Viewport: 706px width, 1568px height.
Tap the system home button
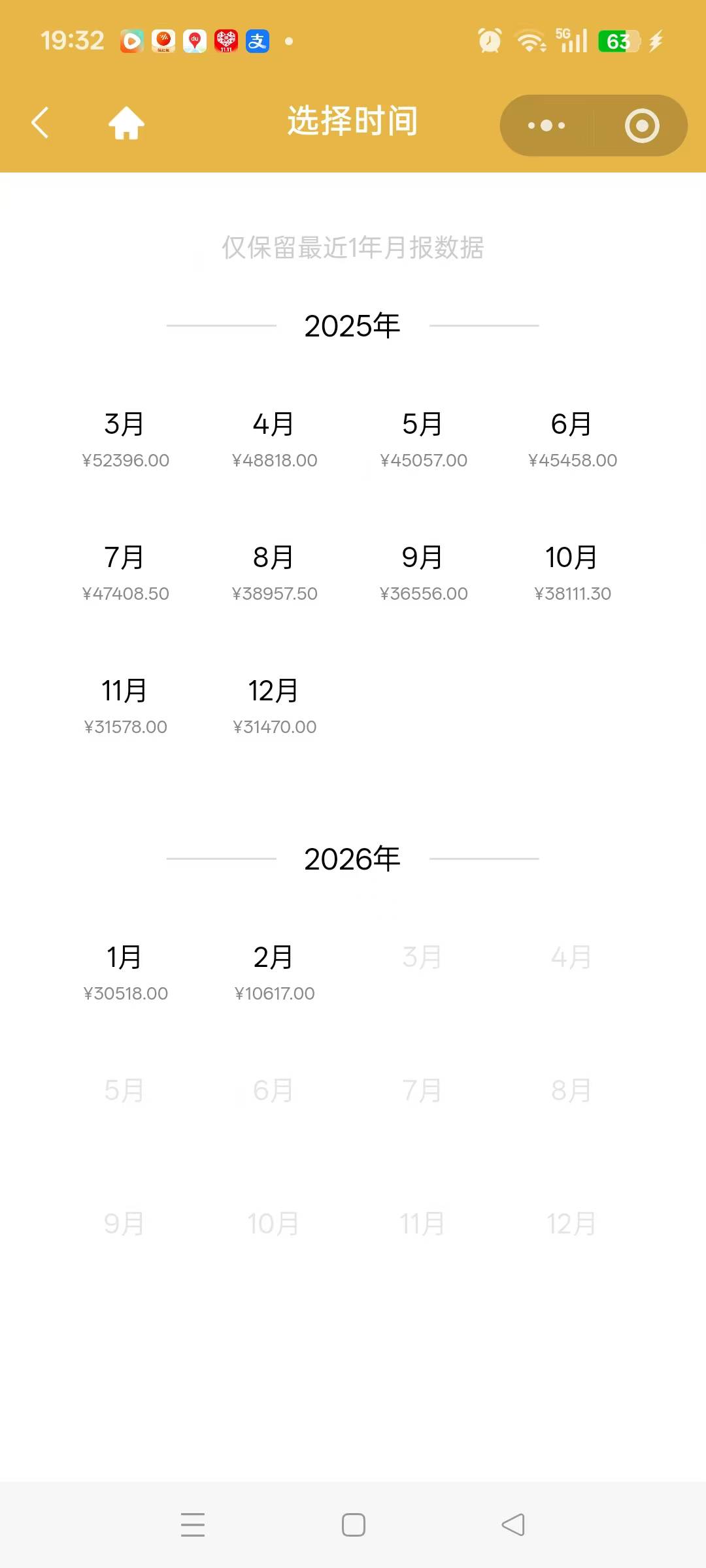[x=354, y=1525]
